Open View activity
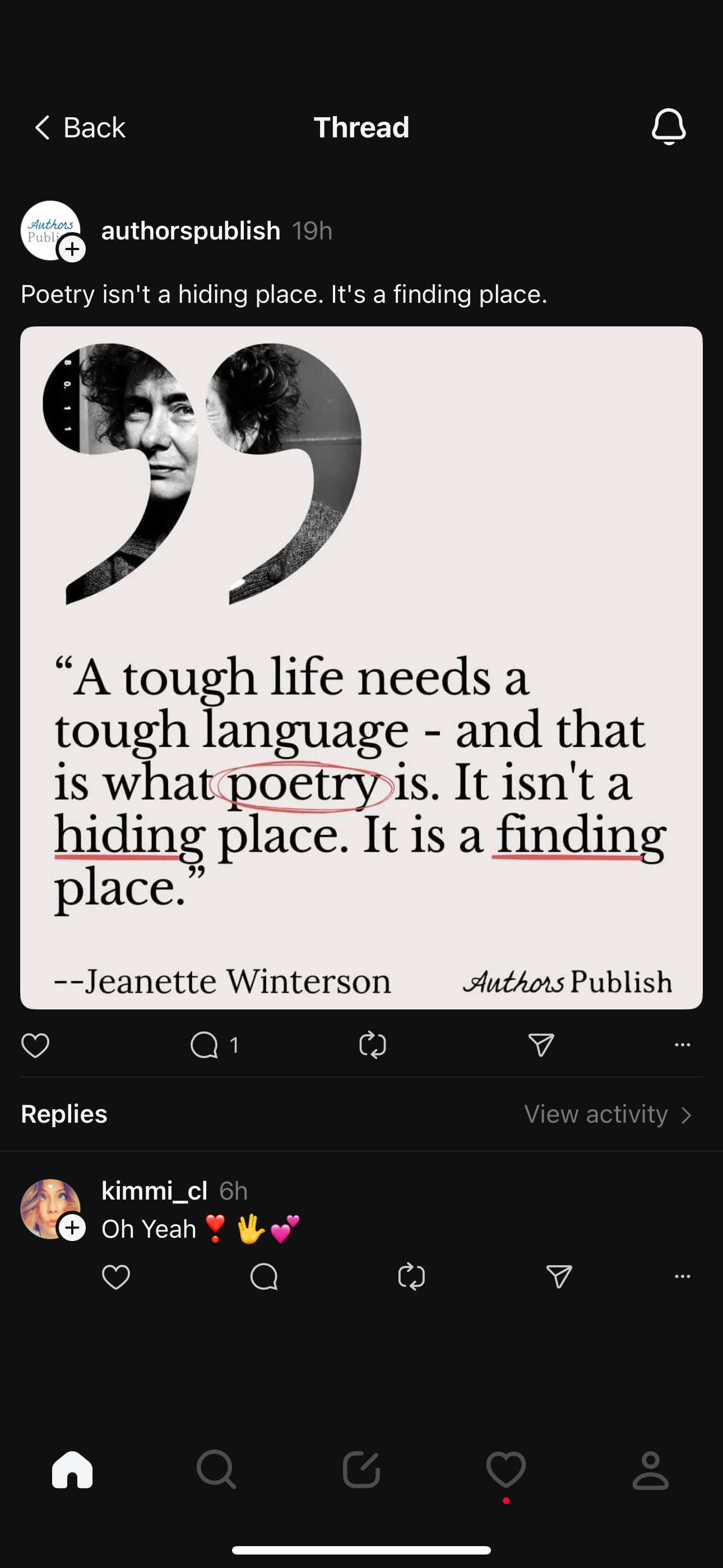This screenshot has height=1568, width=723. (x=608, y=1114)
